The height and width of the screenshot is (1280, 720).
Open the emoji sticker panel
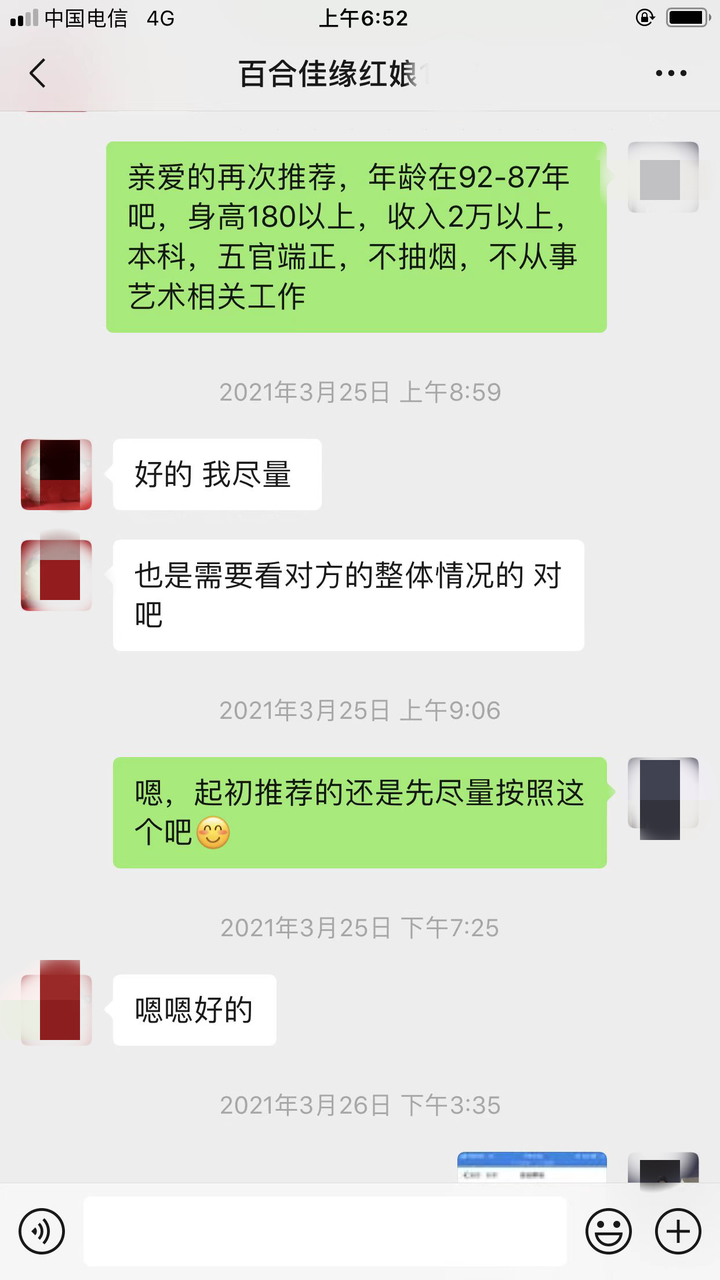[x=608, y=1230]
